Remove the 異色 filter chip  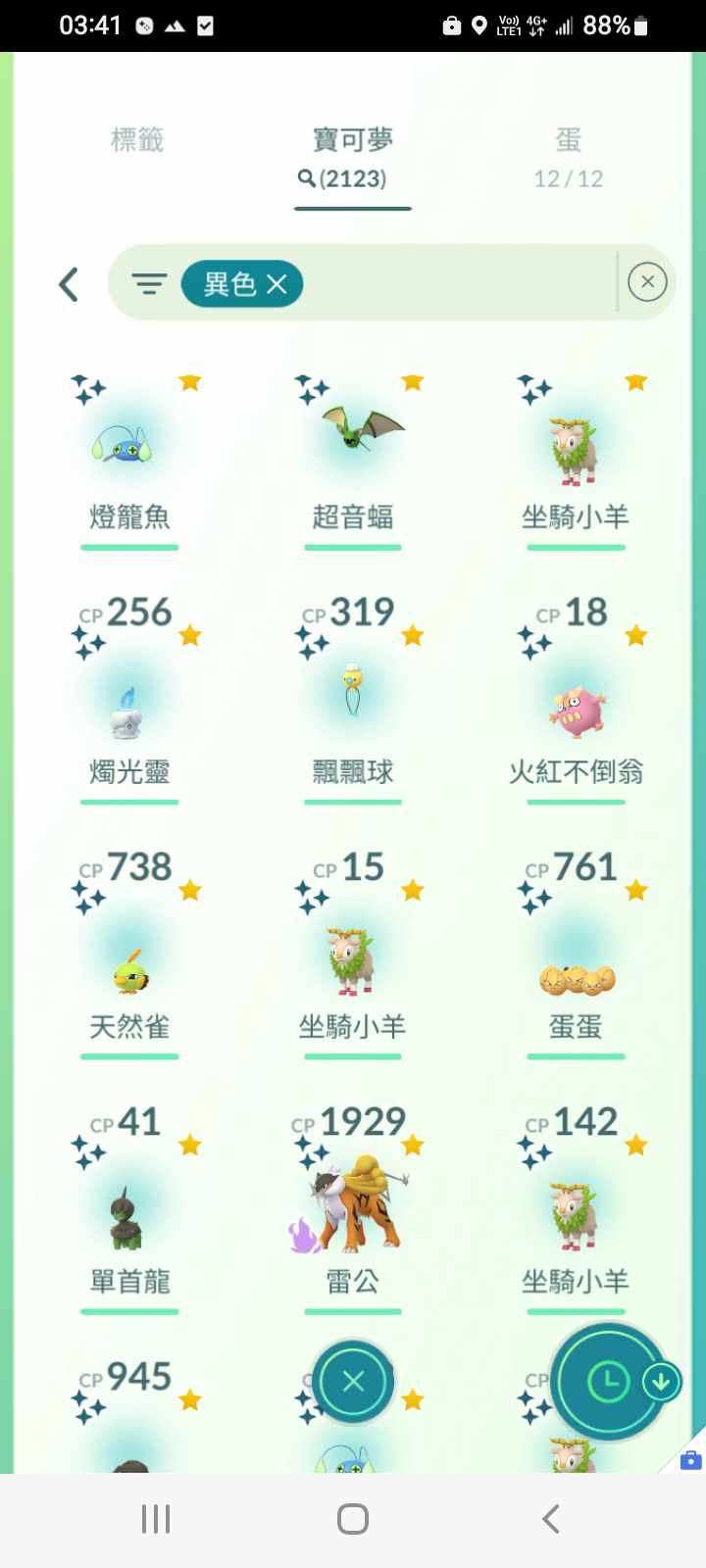277,284
